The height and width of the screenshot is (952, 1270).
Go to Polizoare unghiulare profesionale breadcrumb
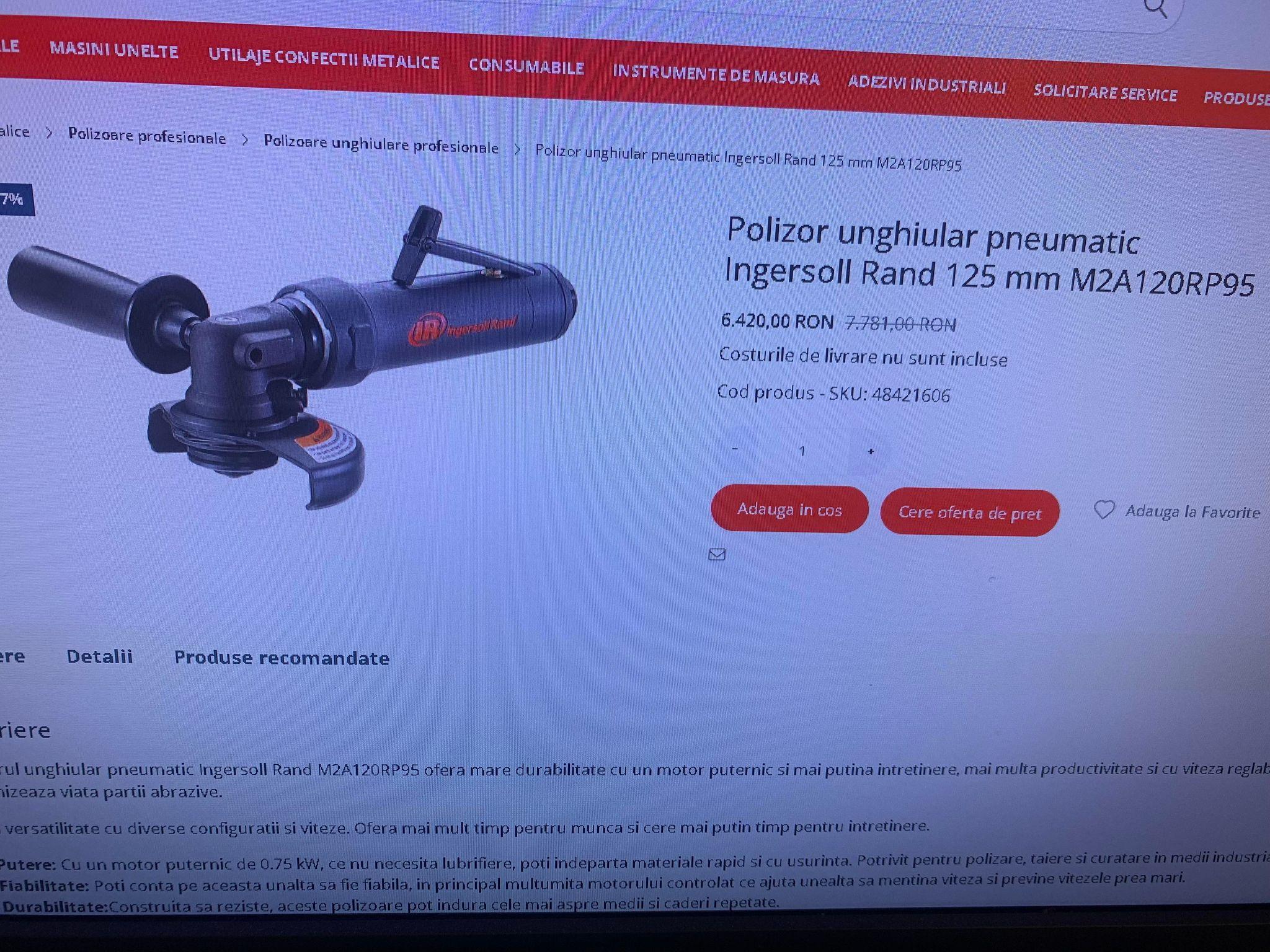tap(381, 145)
